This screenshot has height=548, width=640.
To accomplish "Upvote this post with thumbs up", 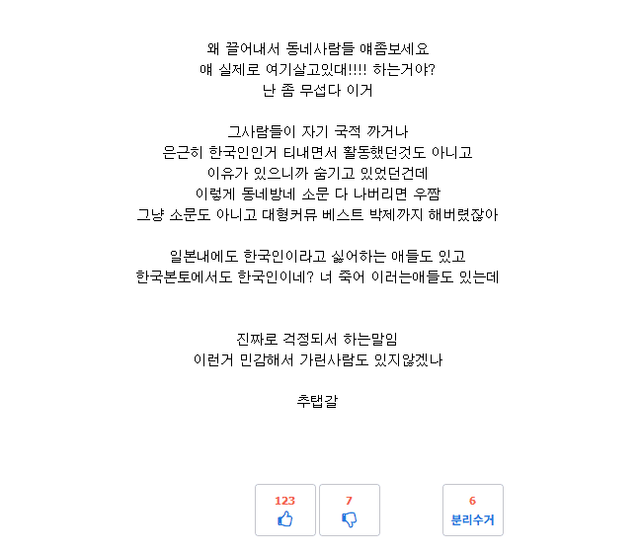I will (285, 510).
